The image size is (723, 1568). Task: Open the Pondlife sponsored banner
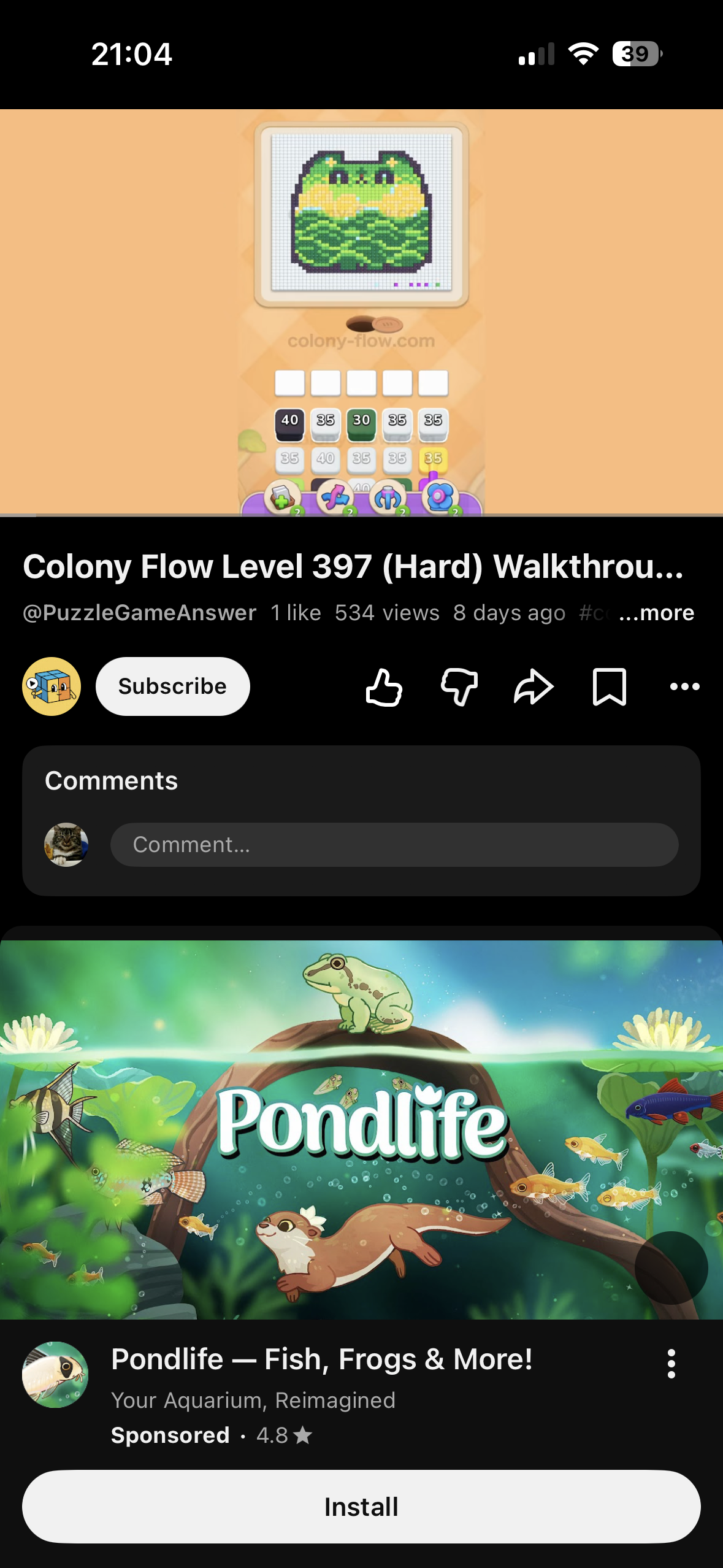click(x=361, y=1129)
